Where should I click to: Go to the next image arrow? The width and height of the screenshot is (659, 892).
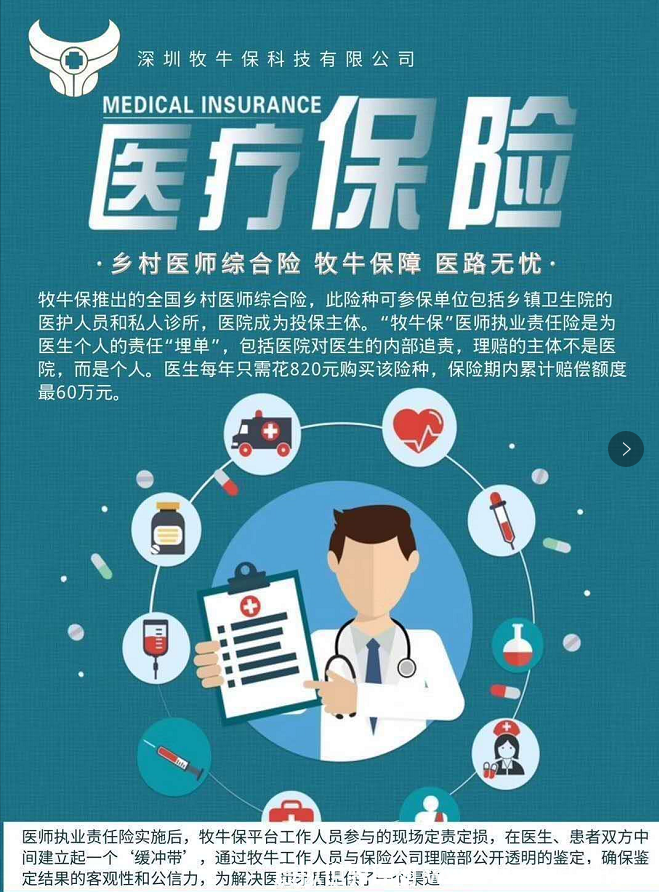(x=626, y=449)
